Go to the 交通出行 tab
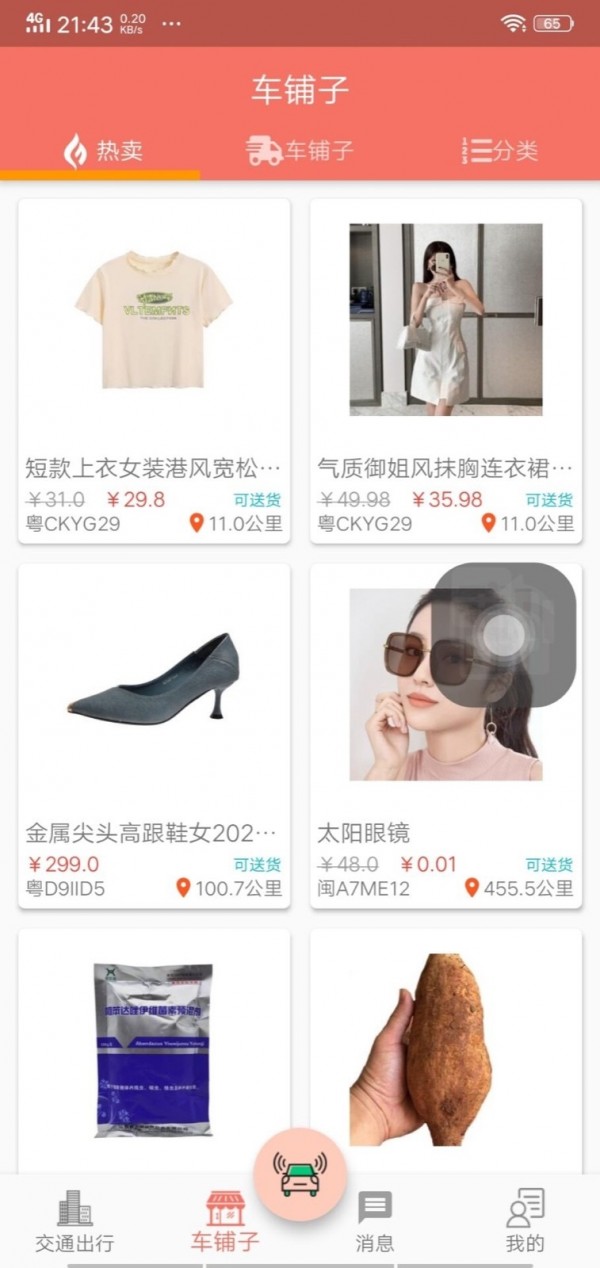 [x=75, y=1221]
